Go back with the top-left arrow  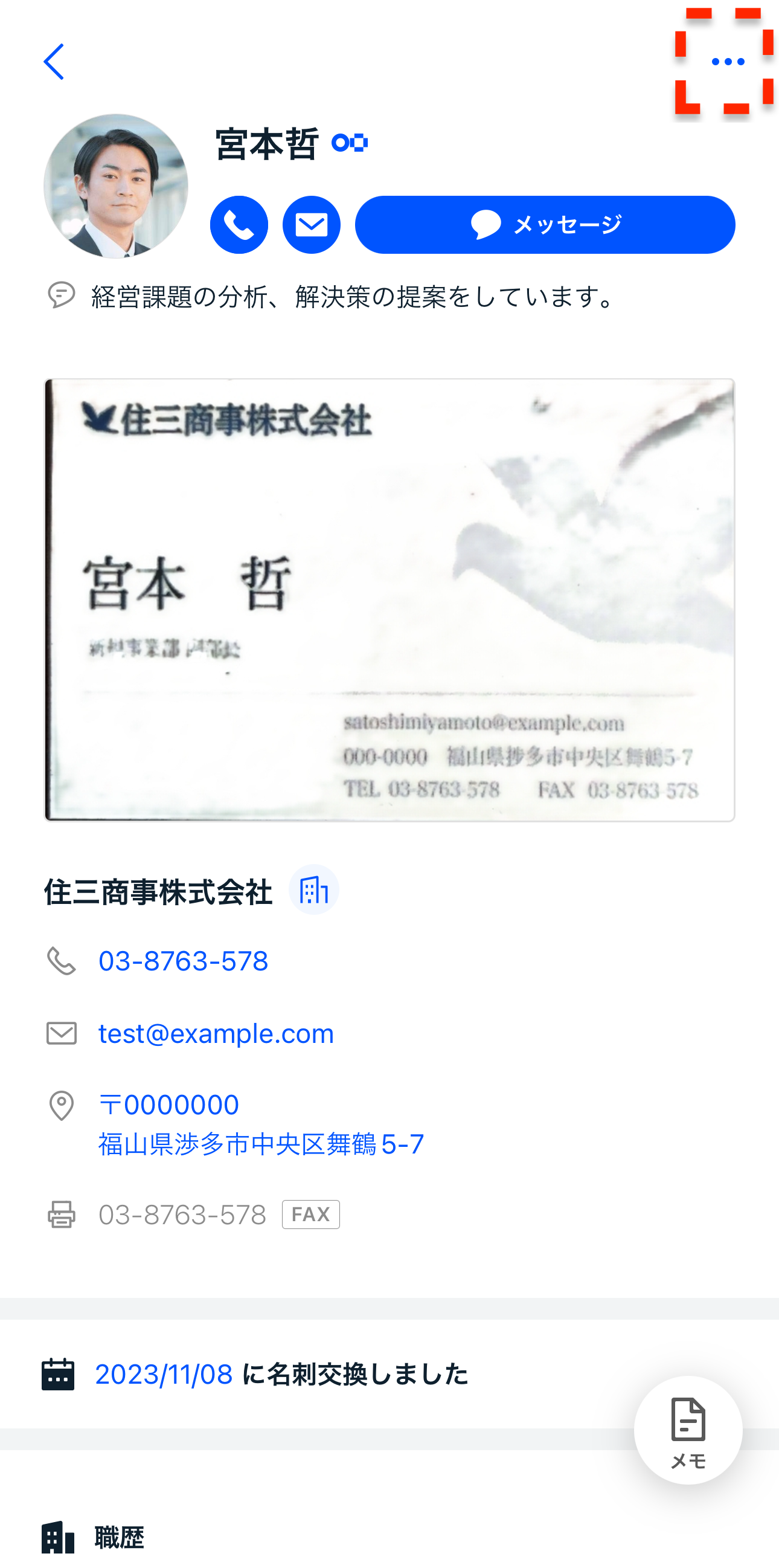tap(54, 62)
